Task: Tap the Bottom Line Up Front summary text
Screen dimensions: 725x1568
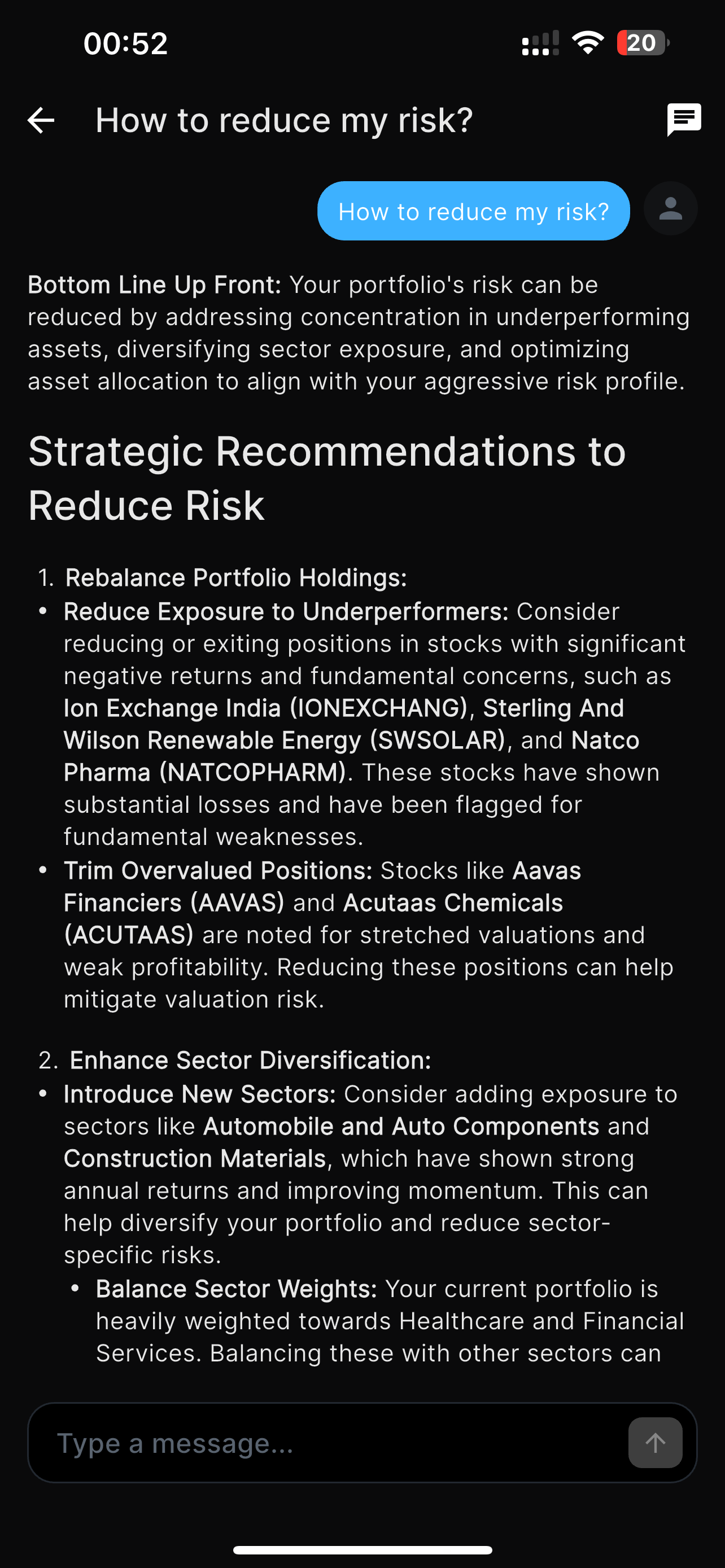Action: (x=358, y=332)
